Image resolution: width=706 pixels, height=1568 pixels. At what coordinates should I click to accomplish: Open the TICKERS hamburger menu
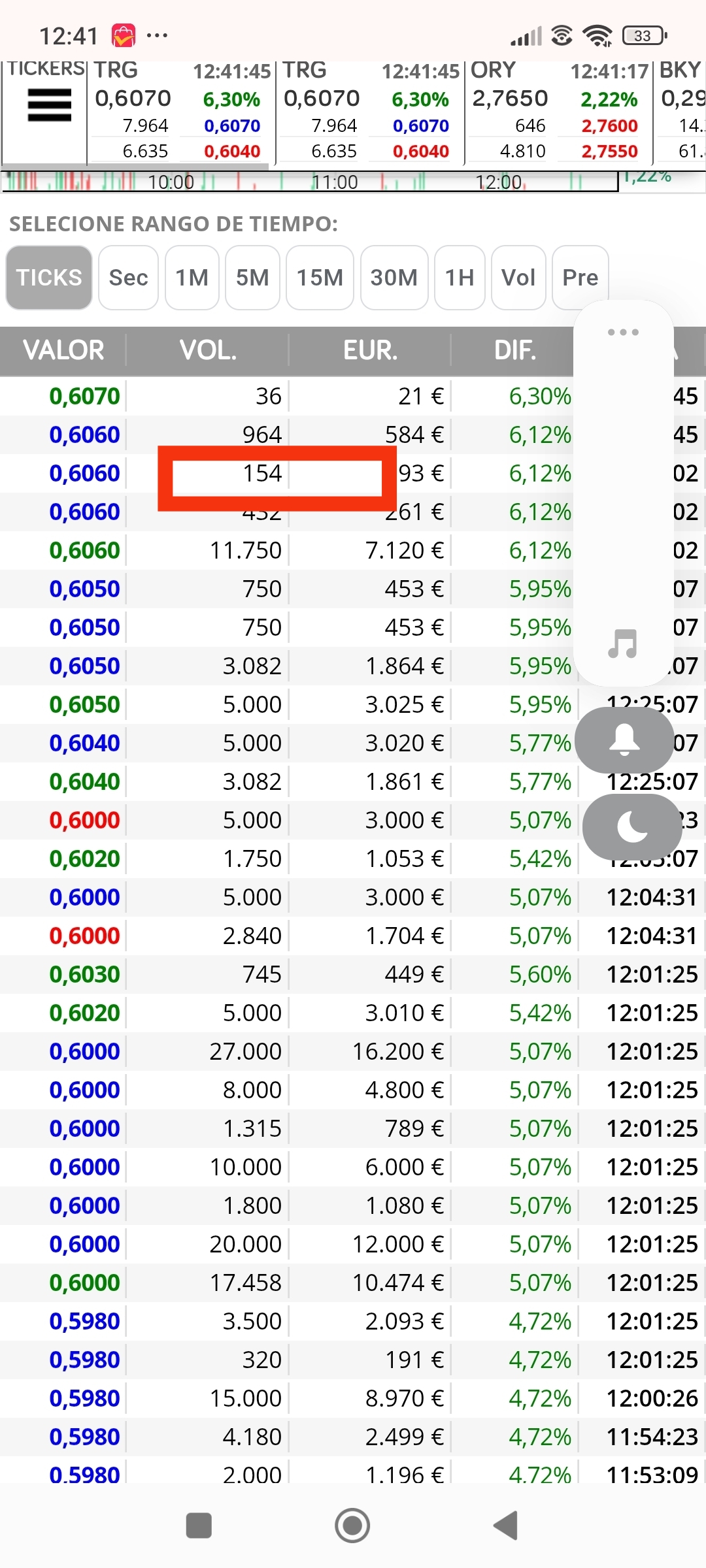coord(49,105)
